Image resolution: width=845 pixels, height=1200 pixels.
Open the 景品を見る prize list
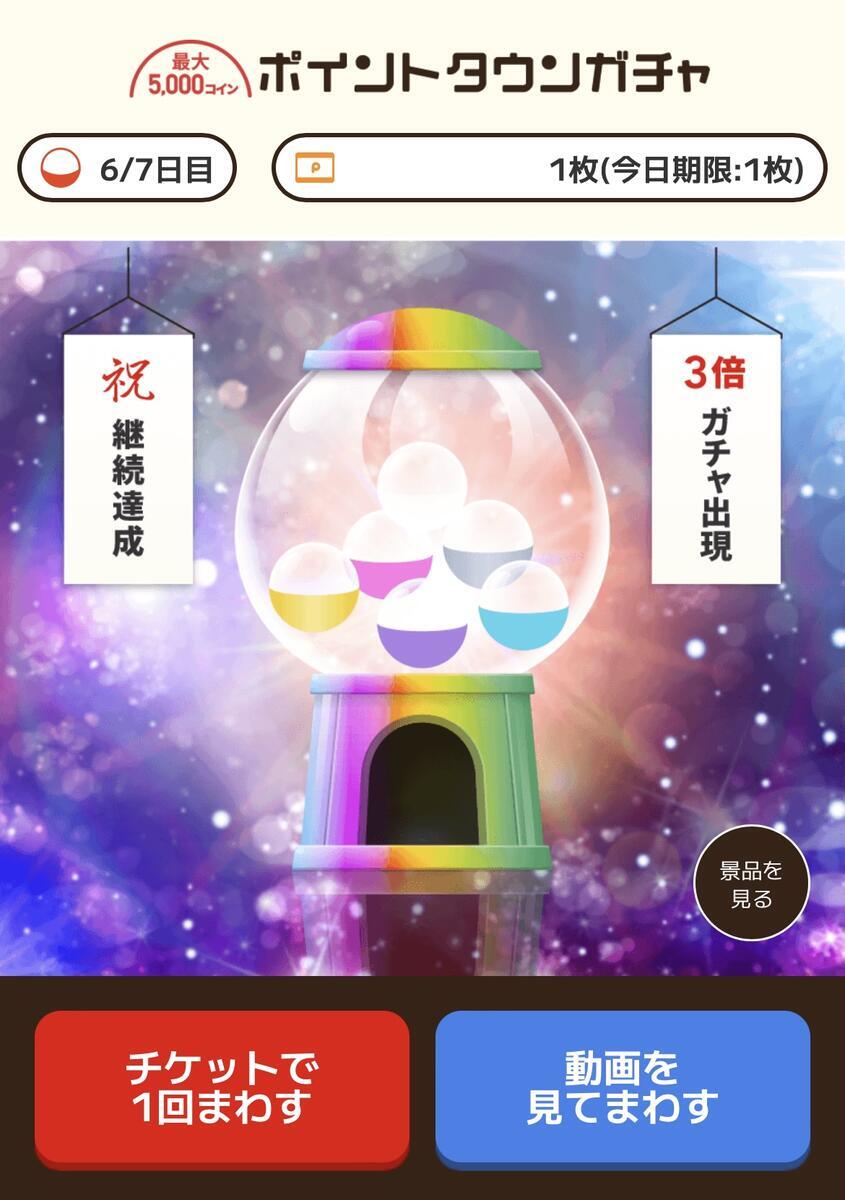pos(751,885)
